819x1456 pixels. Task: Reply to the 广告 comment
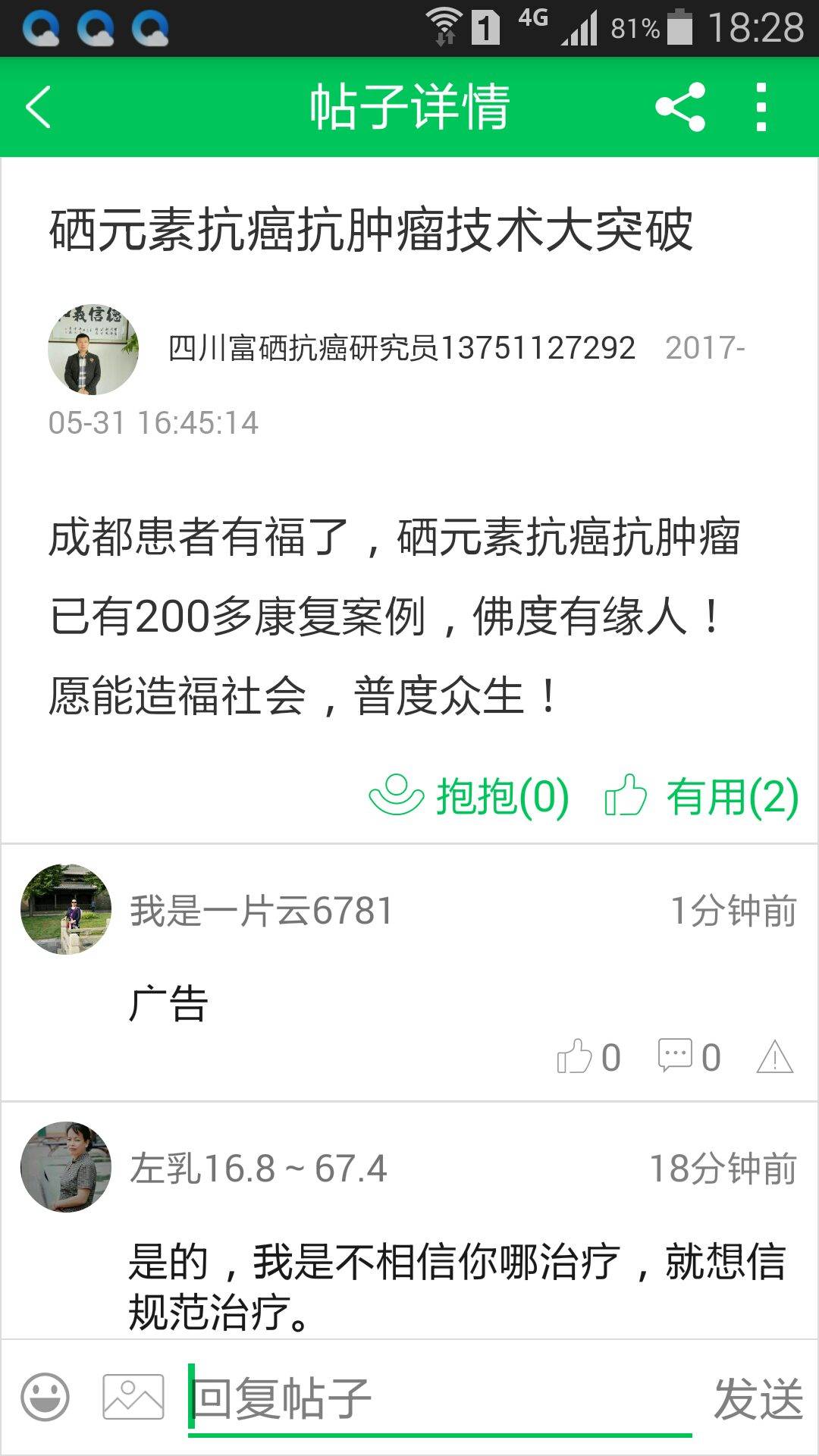(x=689, y=1056)
